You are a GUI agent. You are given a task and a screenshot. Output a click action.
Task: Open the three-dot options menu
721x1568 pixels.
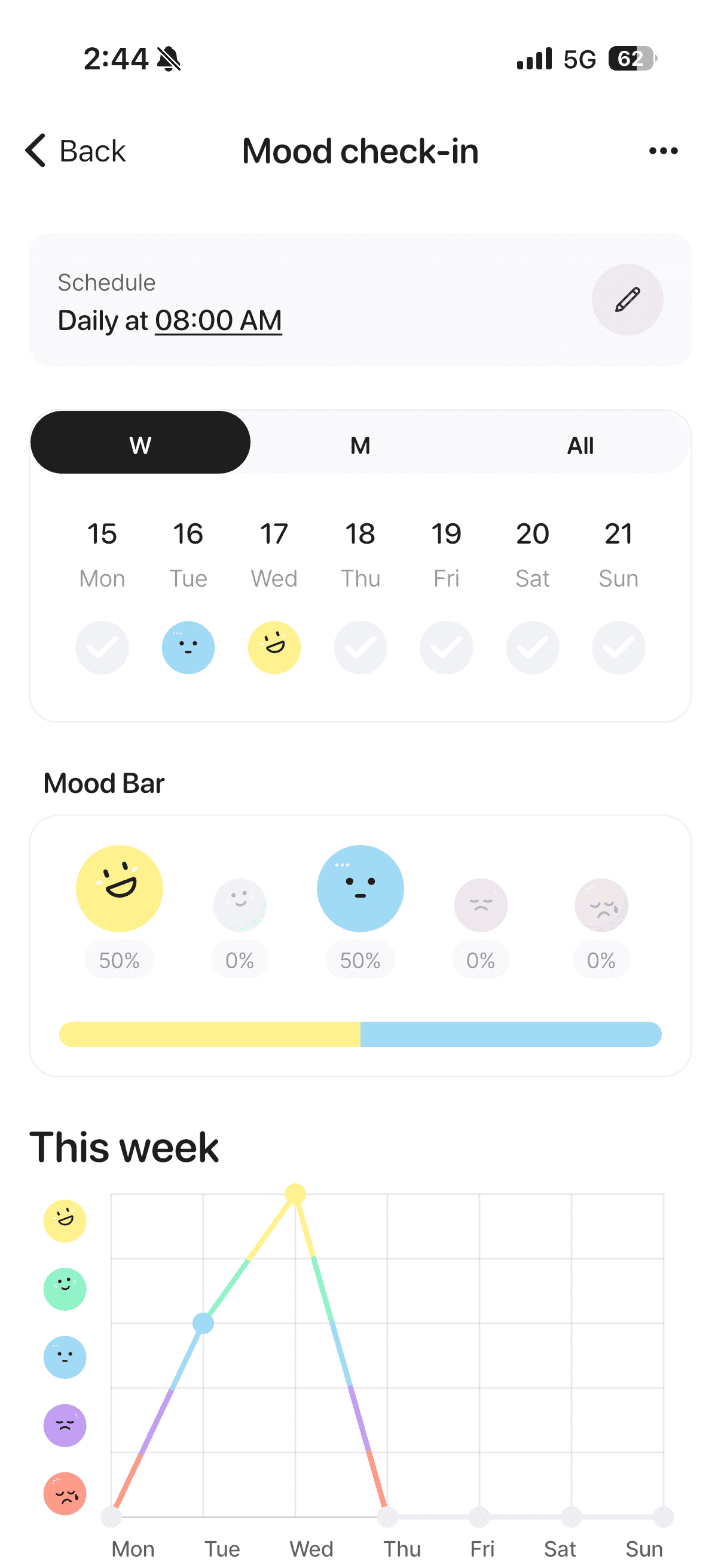coord(662,150)
